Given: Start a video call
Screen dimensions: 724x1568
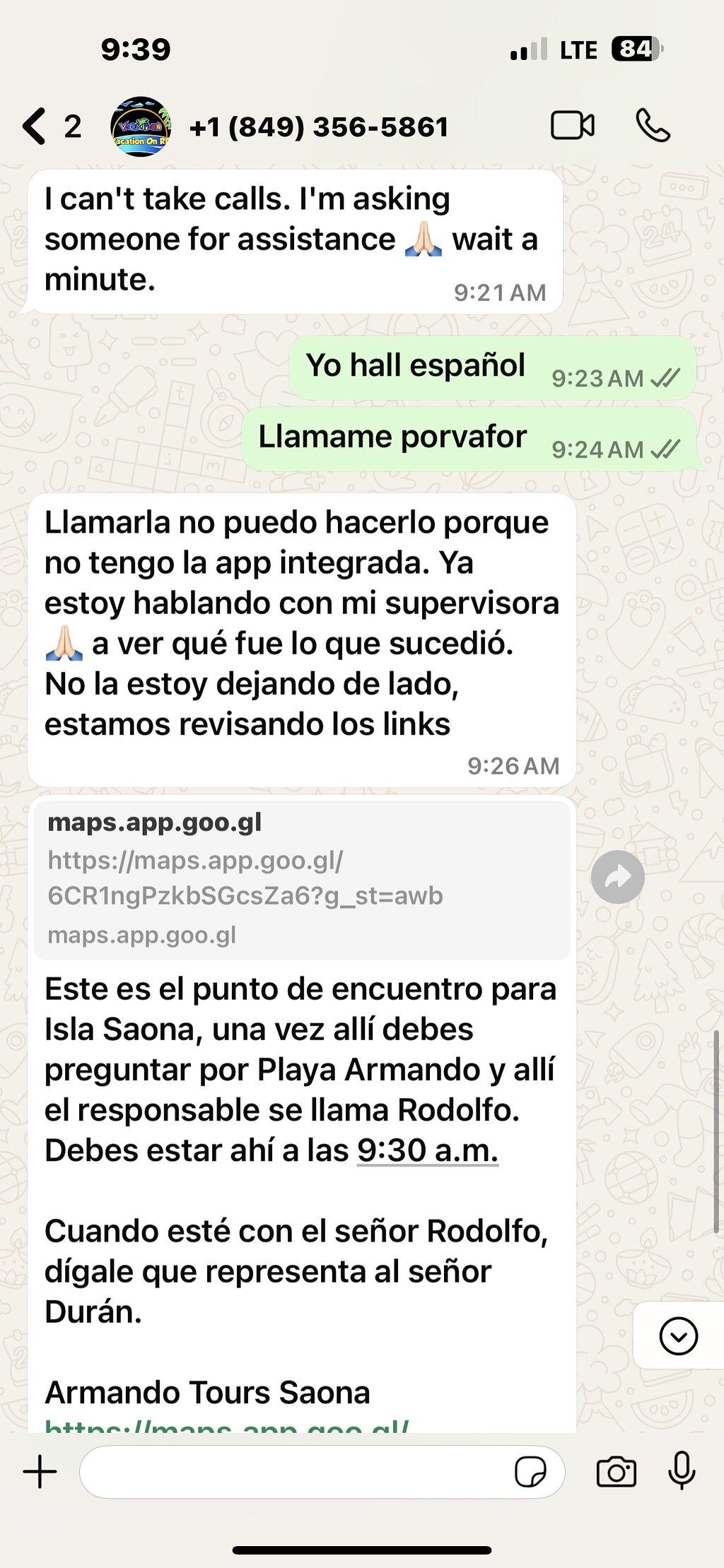Looking at the screenshot, I should pos(573,126).
